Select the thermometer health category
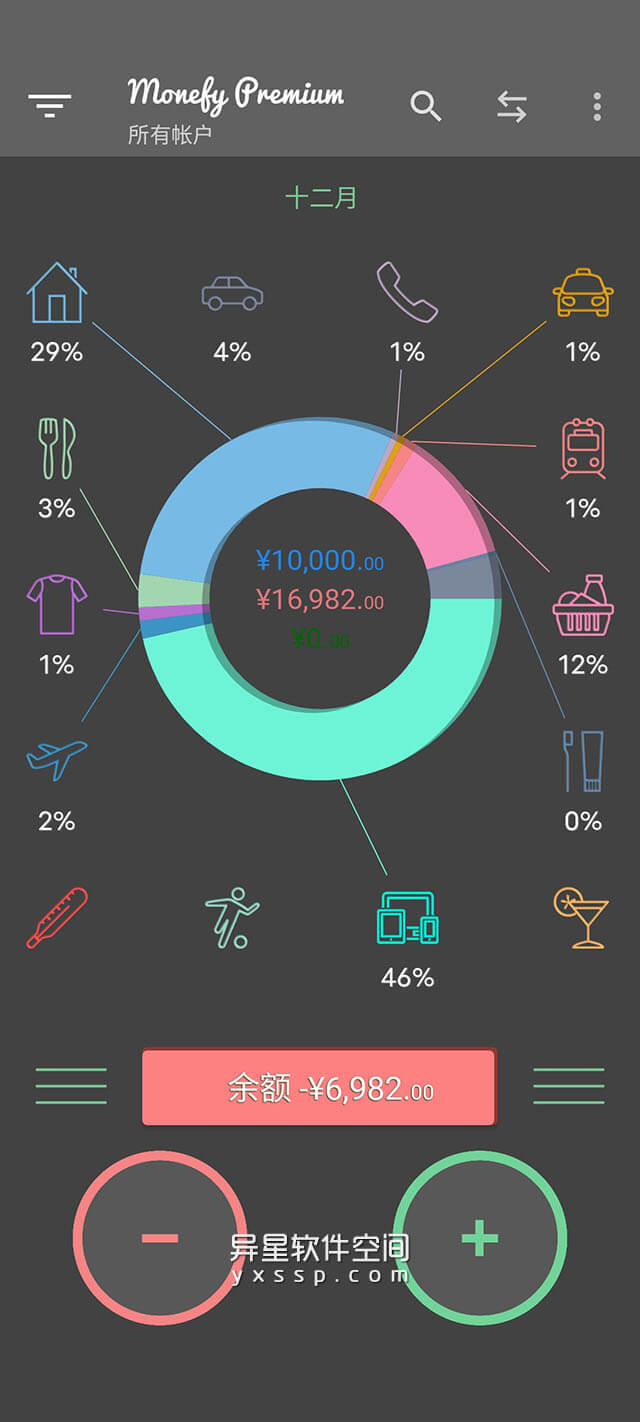640x1422 pixels. point(57,917)
